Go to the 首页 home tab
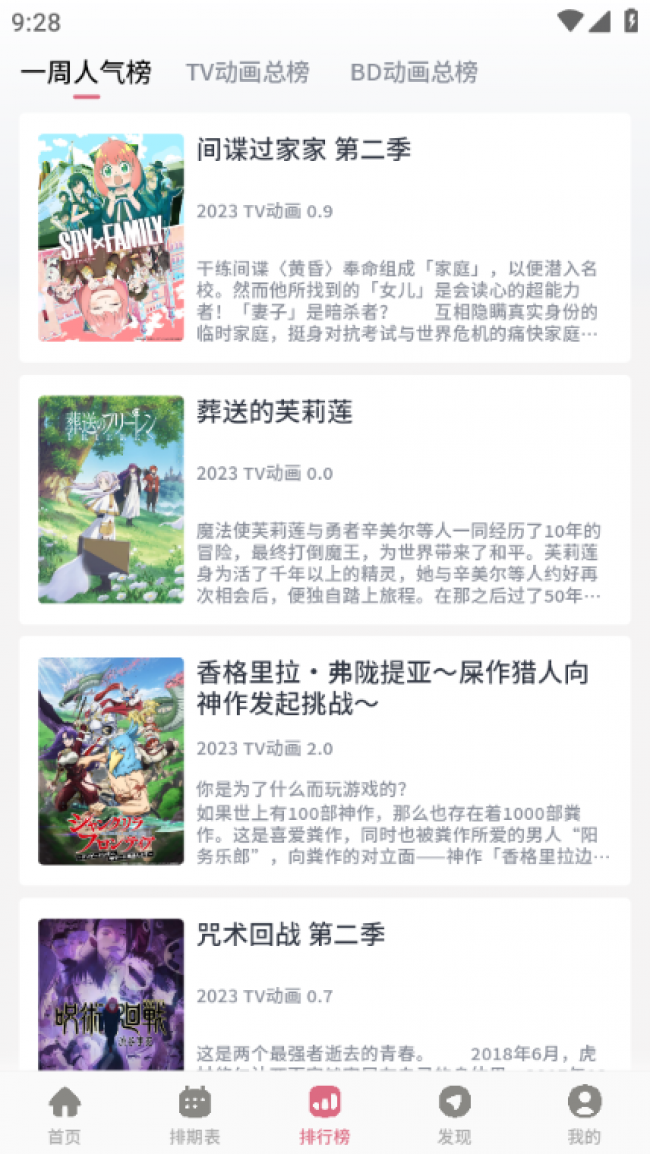650x1154 pixels. point(65,1114)
